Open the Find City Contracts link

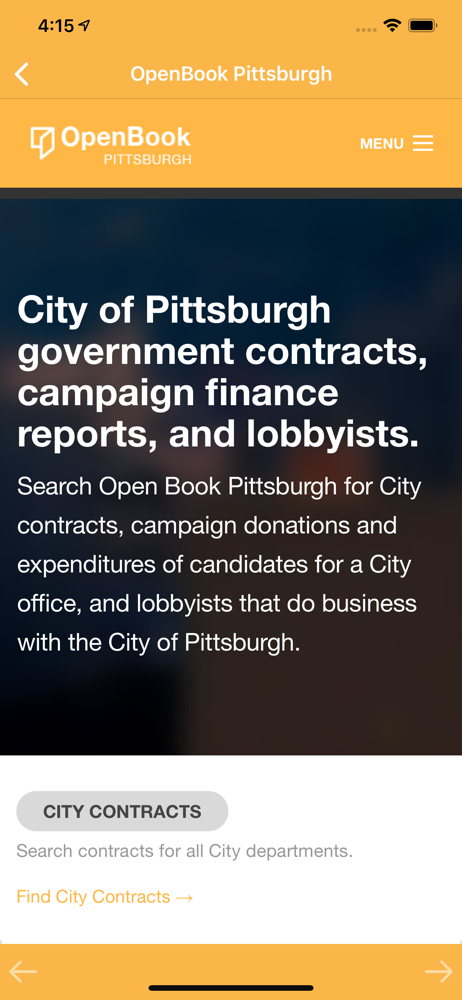tap(105, 897)
